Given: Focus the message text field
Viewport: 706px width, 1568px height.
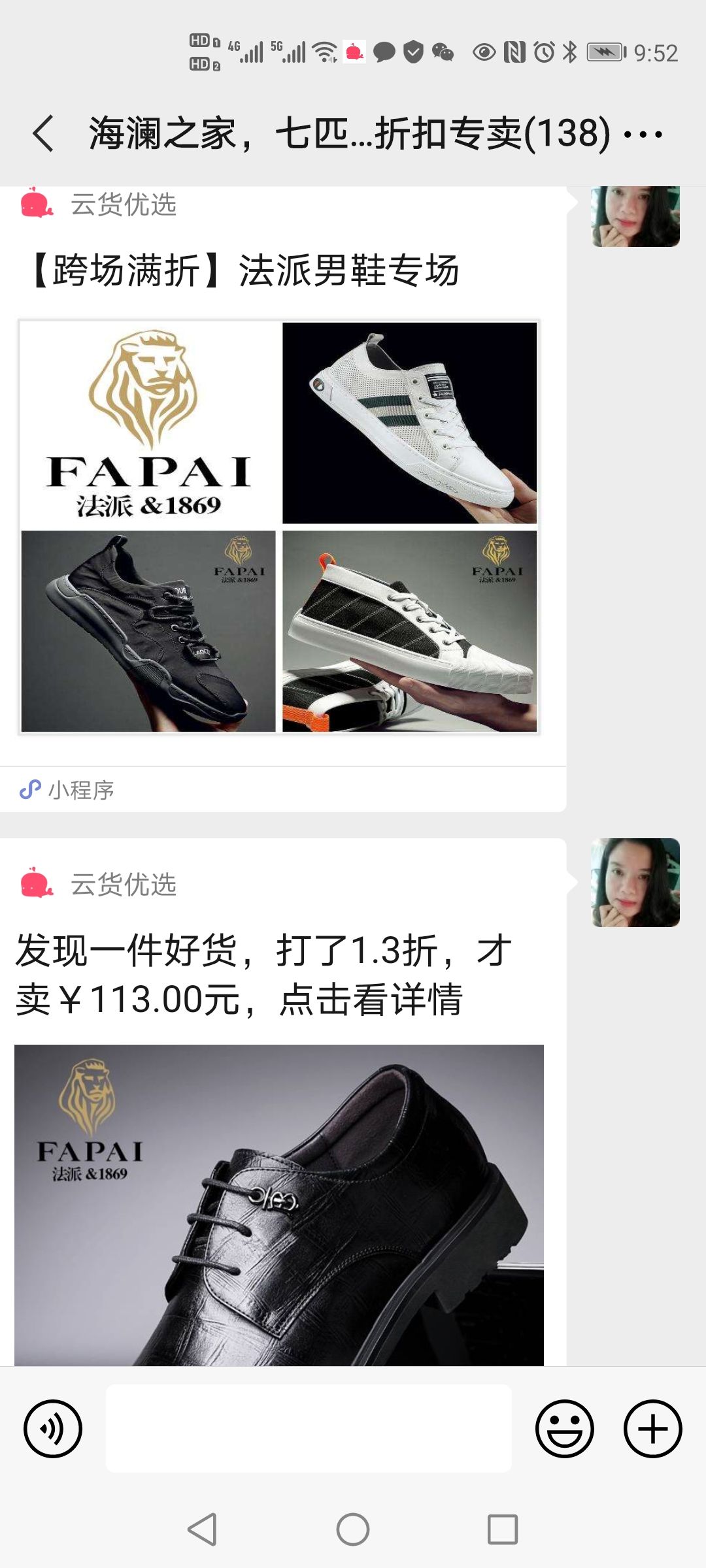Looking at the screenshot, I should coord(309,1428).
